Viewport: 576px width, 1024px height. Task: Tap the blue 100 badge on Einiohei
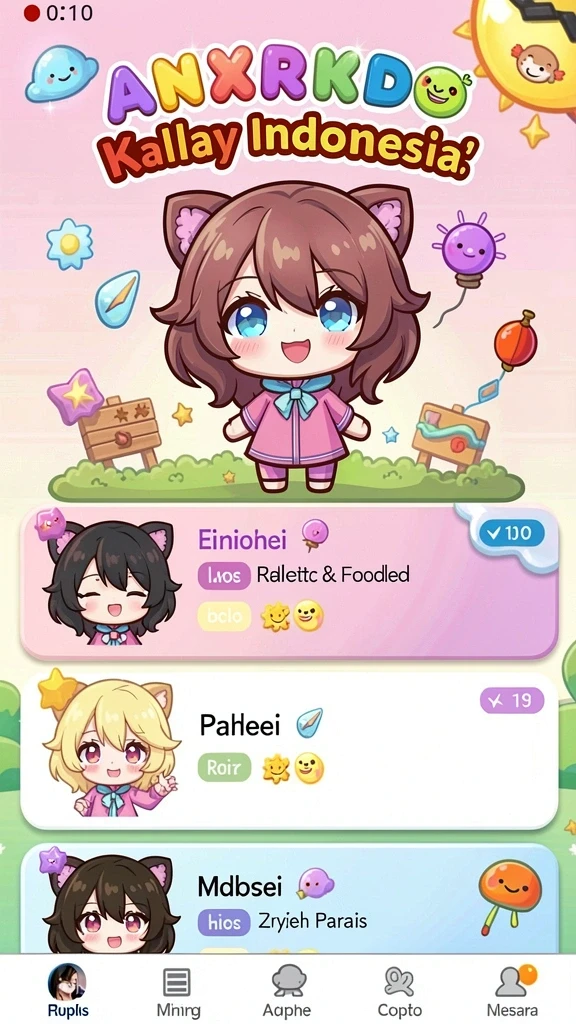point(511,534)
